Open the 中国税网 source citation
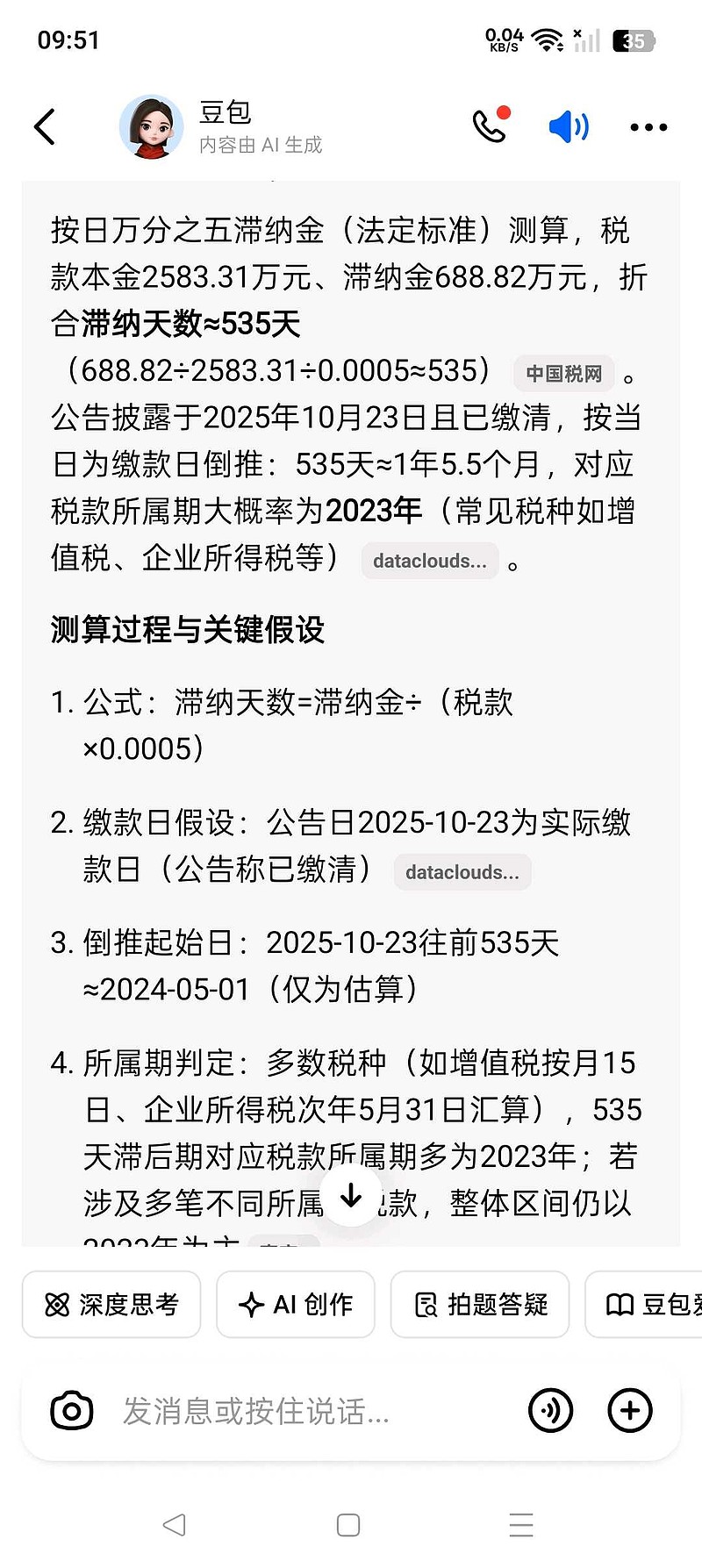 tap(562, 373)
